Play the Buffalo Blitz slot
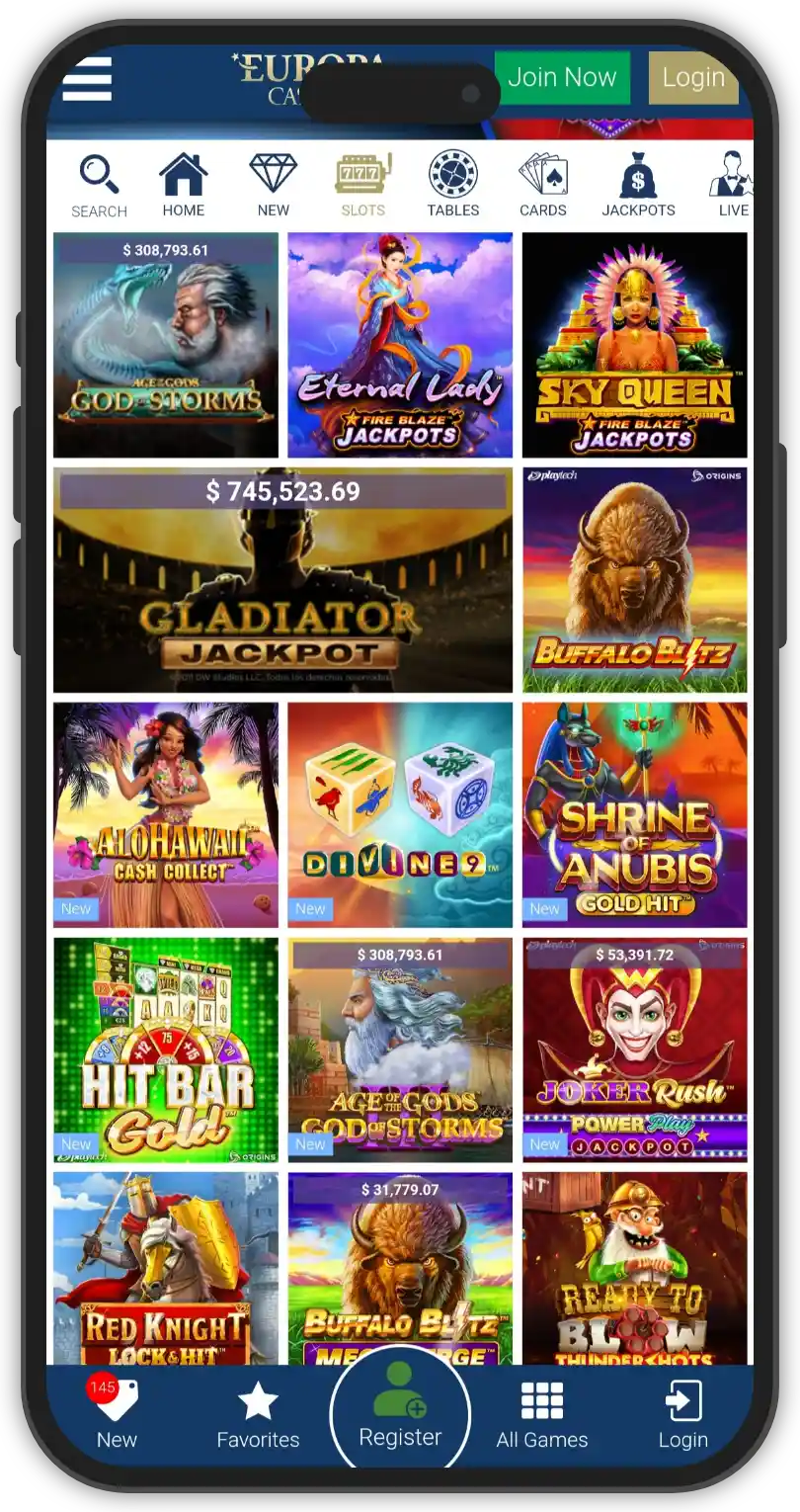The width and height of the screenshot is (800, 1512). (x=634, y=580)
